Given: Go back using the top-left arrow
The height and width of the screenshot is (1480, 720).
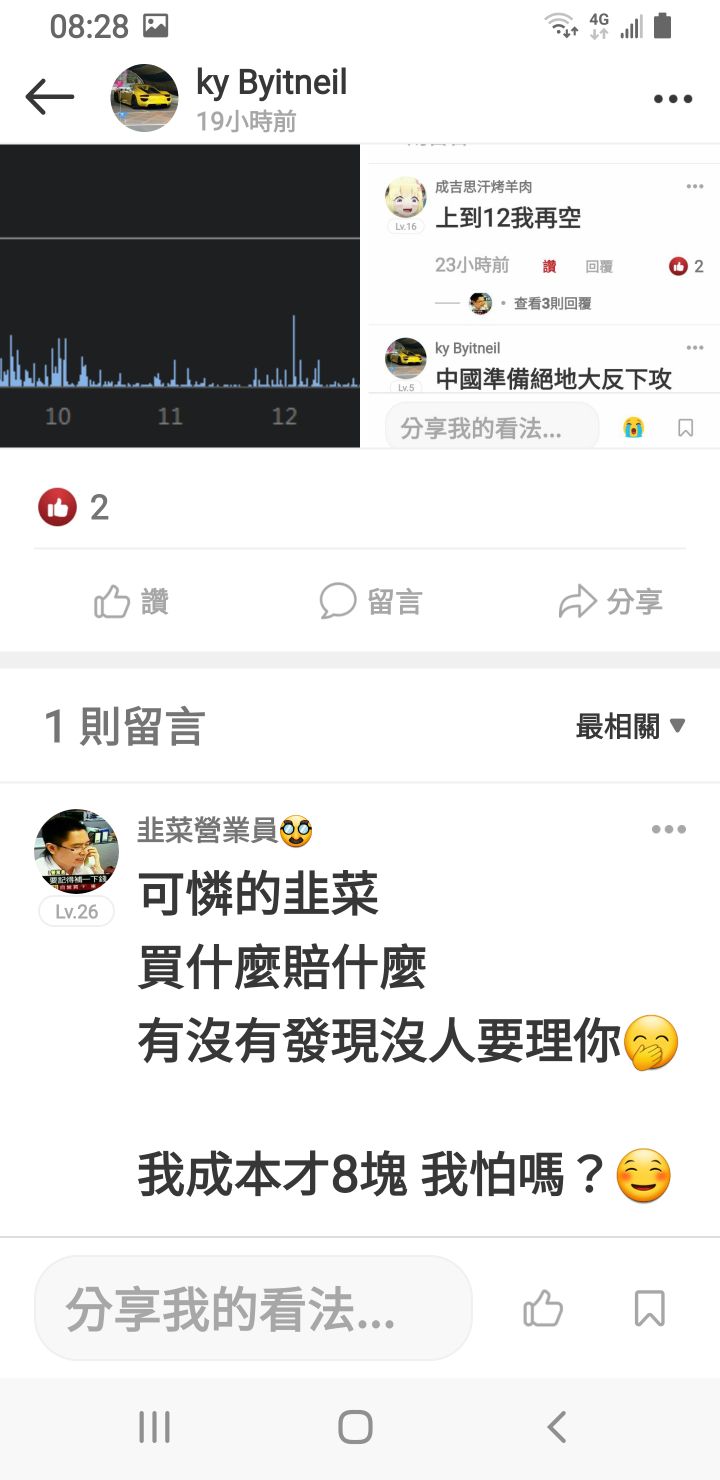Looking at the screenshot, I should [x=50, y=97].
